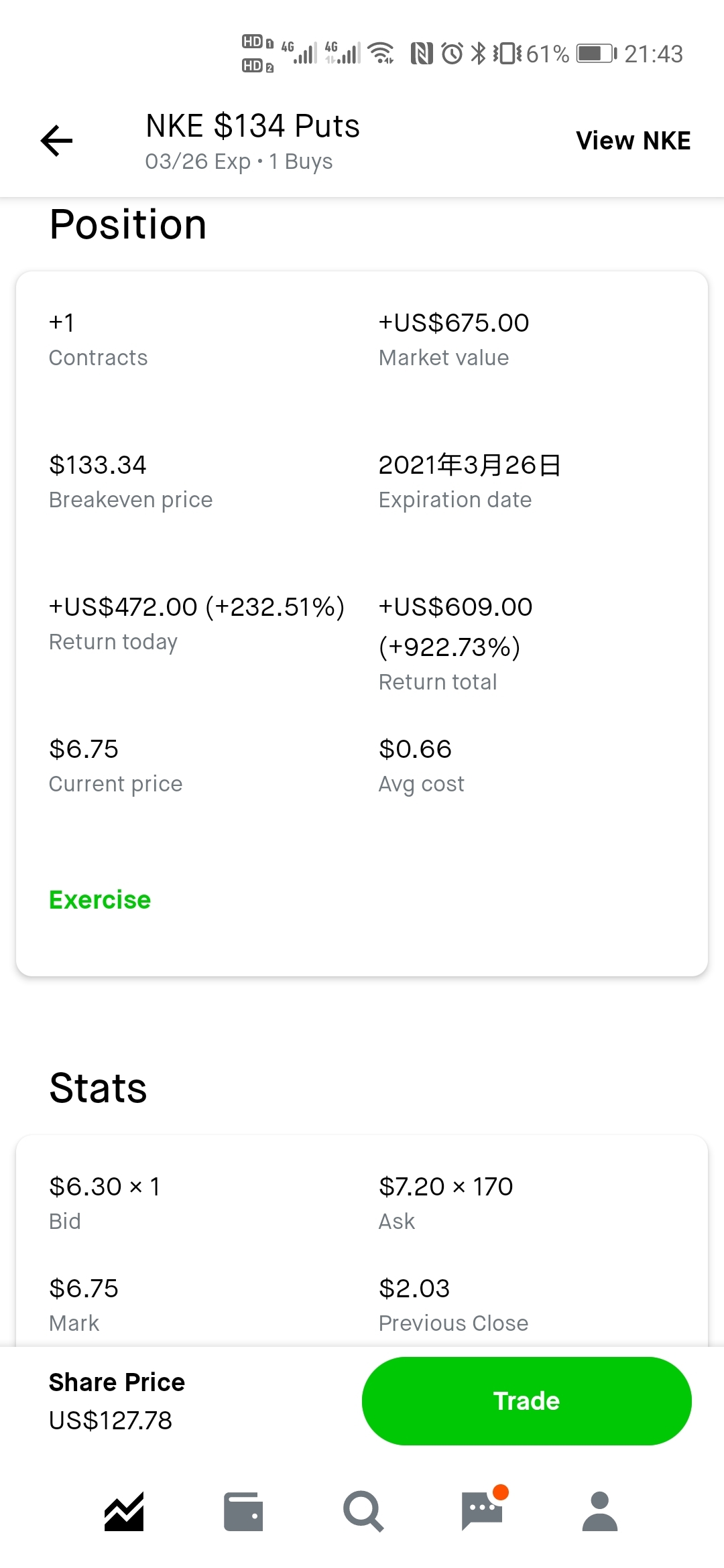Go to the account profile tab

click(x=600, y=1512)
